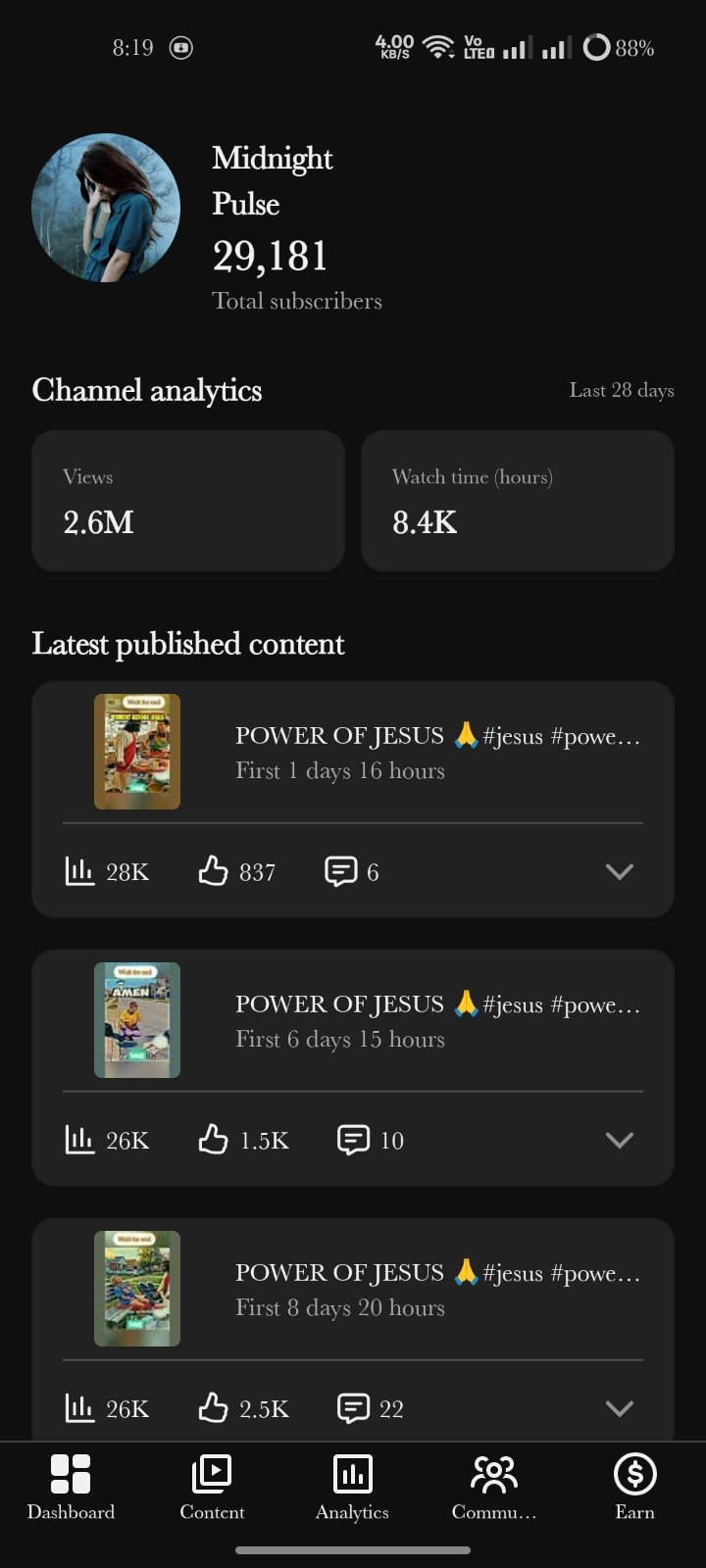Expand stats for the video with 28K views
Image resolution: width=706 pixels, height=1568 pixels.
620,871
